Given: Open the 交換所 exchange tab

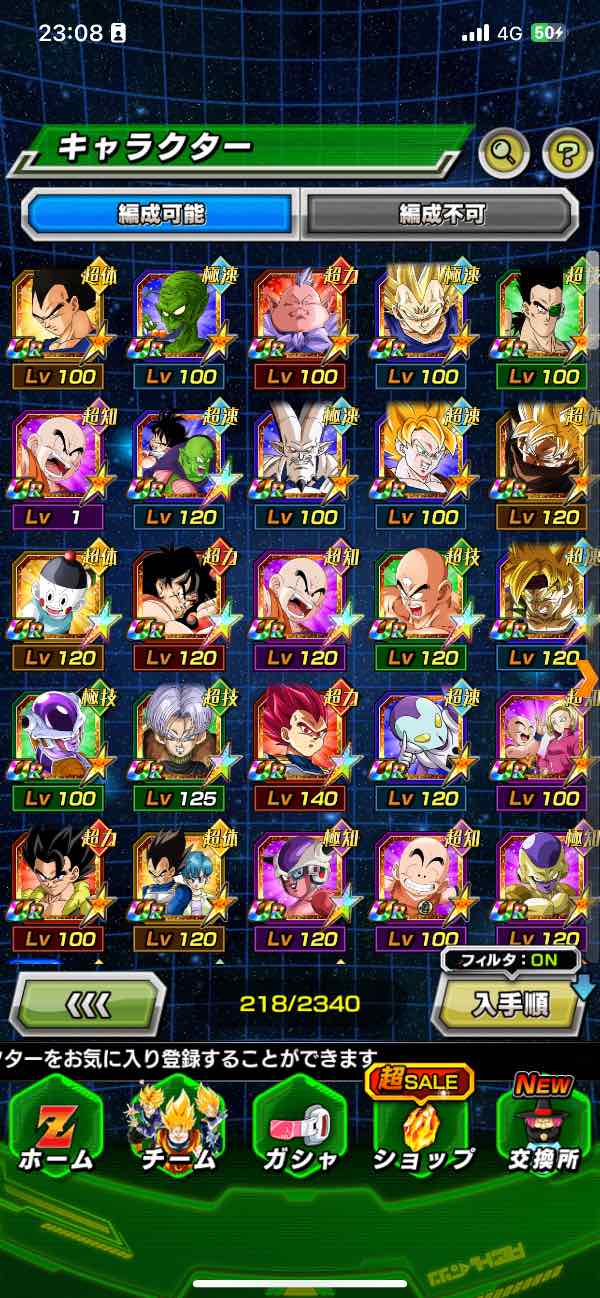Looking at the screenshot, I should point(543,1131).
